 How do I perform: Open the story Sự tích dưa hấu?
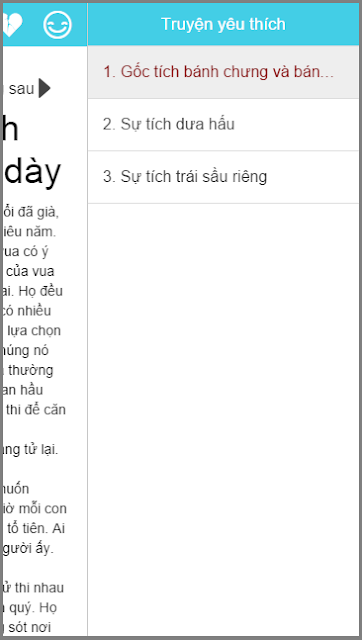[x=223, y=124]
